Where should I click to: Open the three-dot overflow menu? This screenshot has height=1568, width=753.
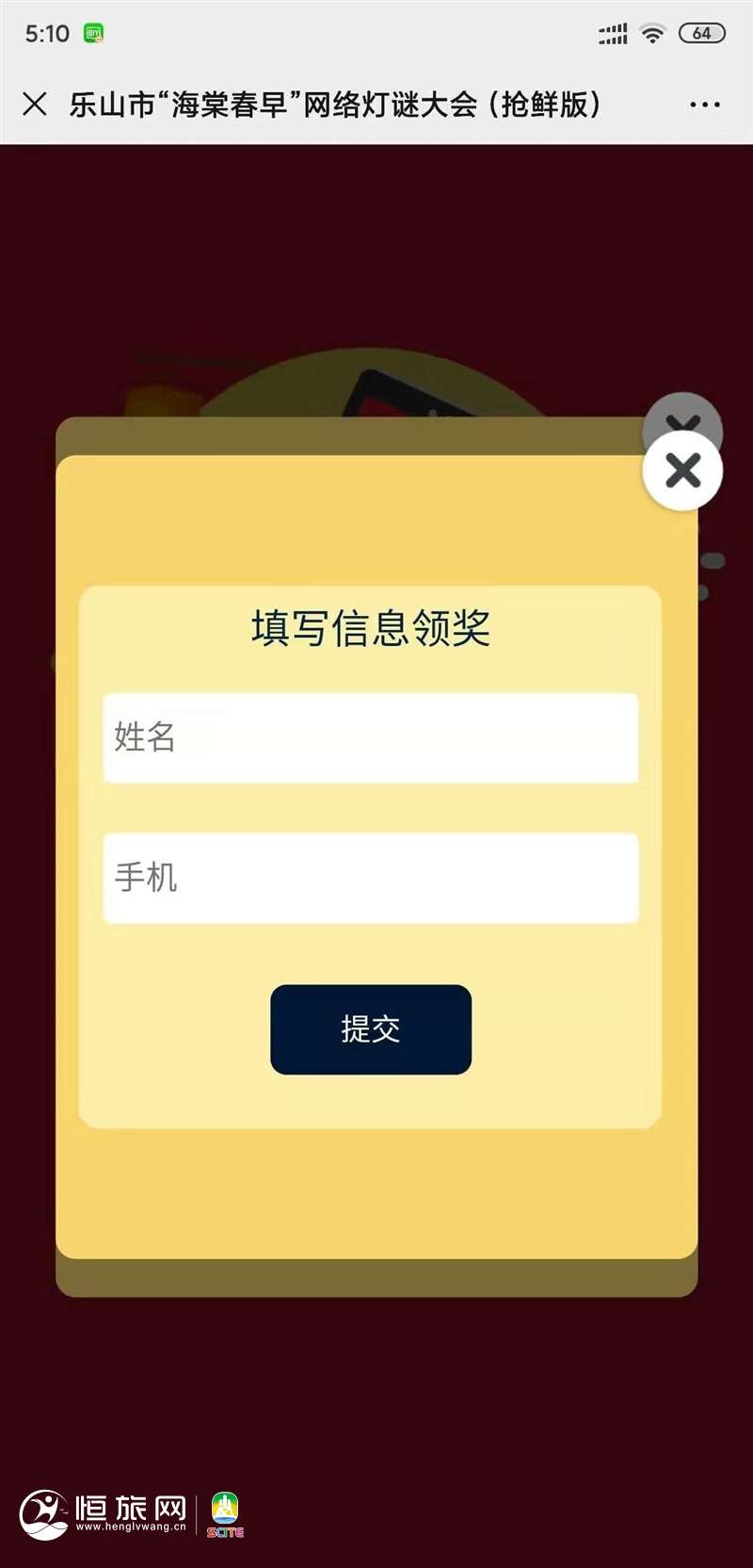704,105
